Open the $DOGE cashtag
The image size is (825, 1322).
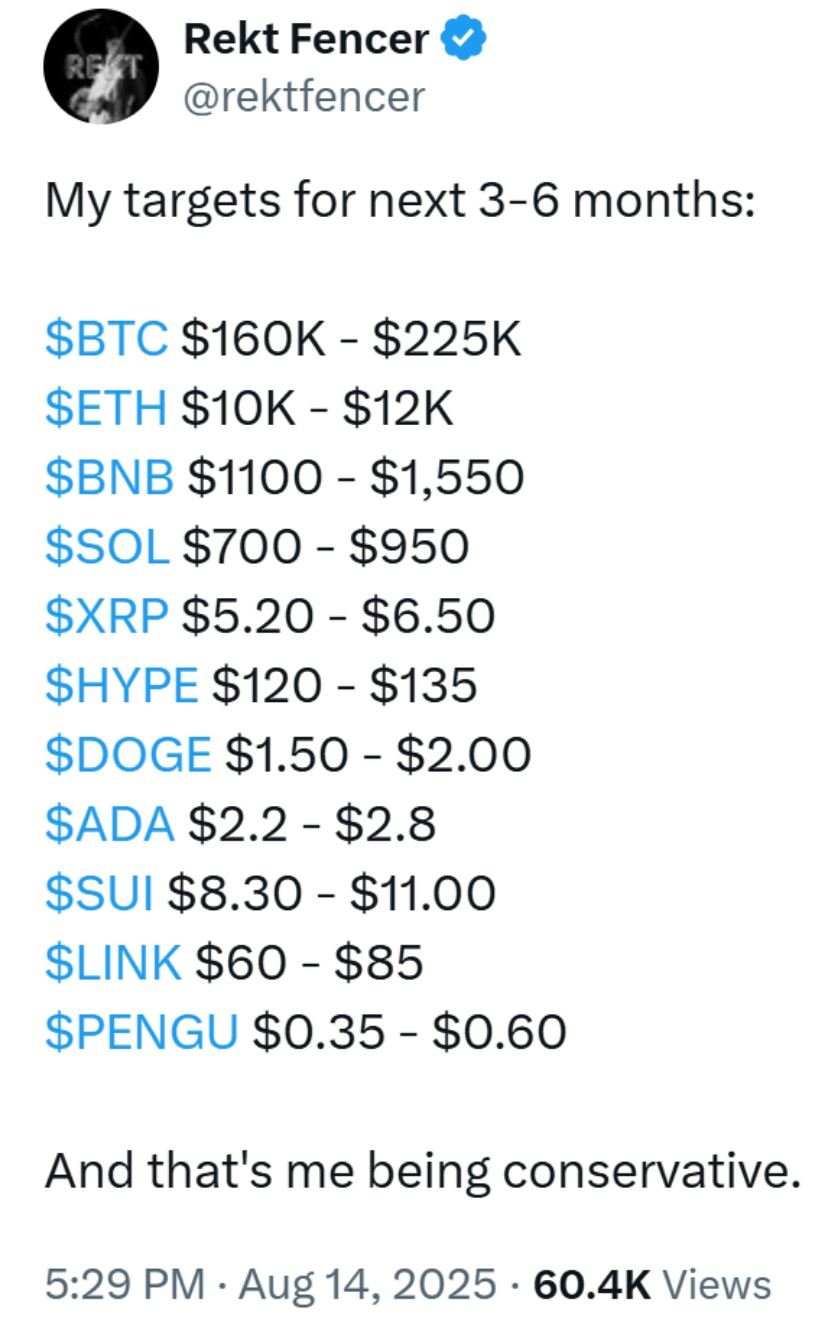(x=128, y=754)
